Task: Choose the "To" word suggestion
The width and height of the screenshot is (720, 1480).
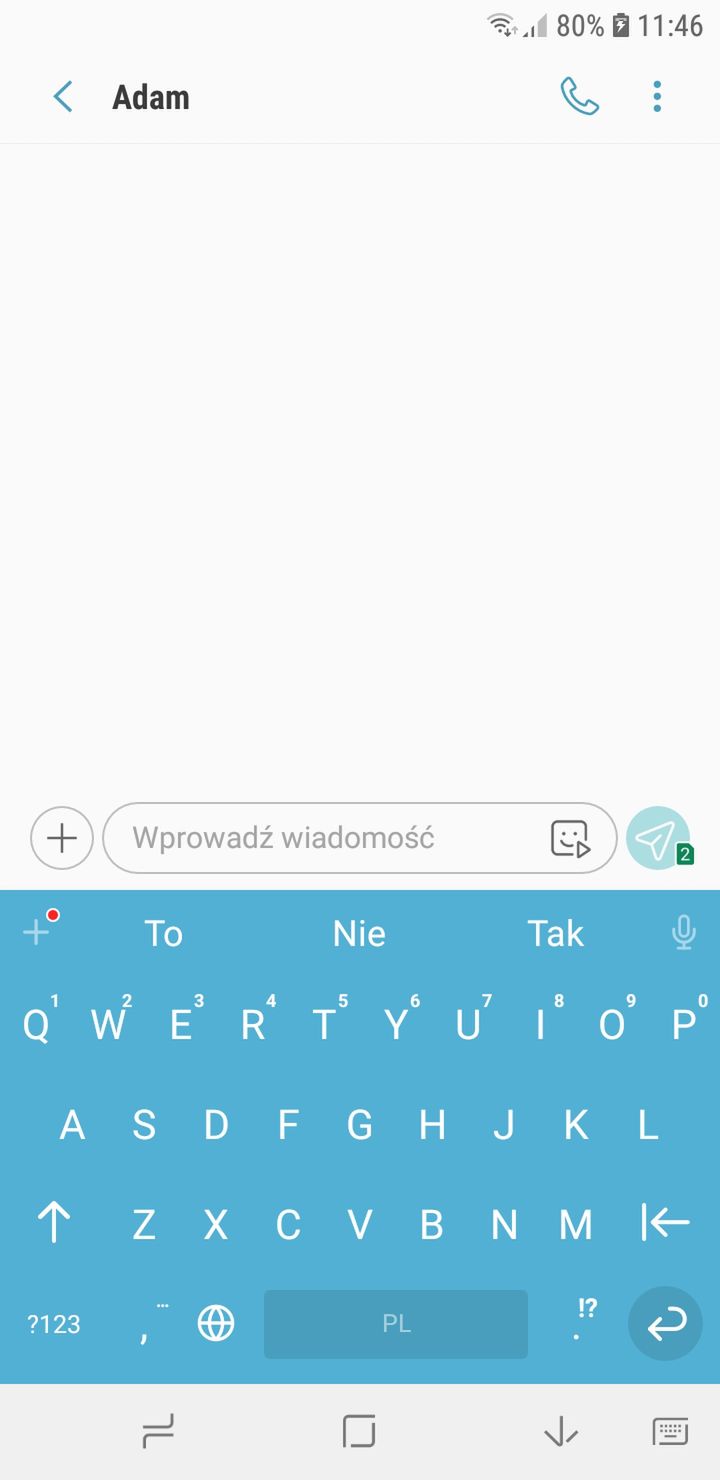Action: tap(163, 933)
